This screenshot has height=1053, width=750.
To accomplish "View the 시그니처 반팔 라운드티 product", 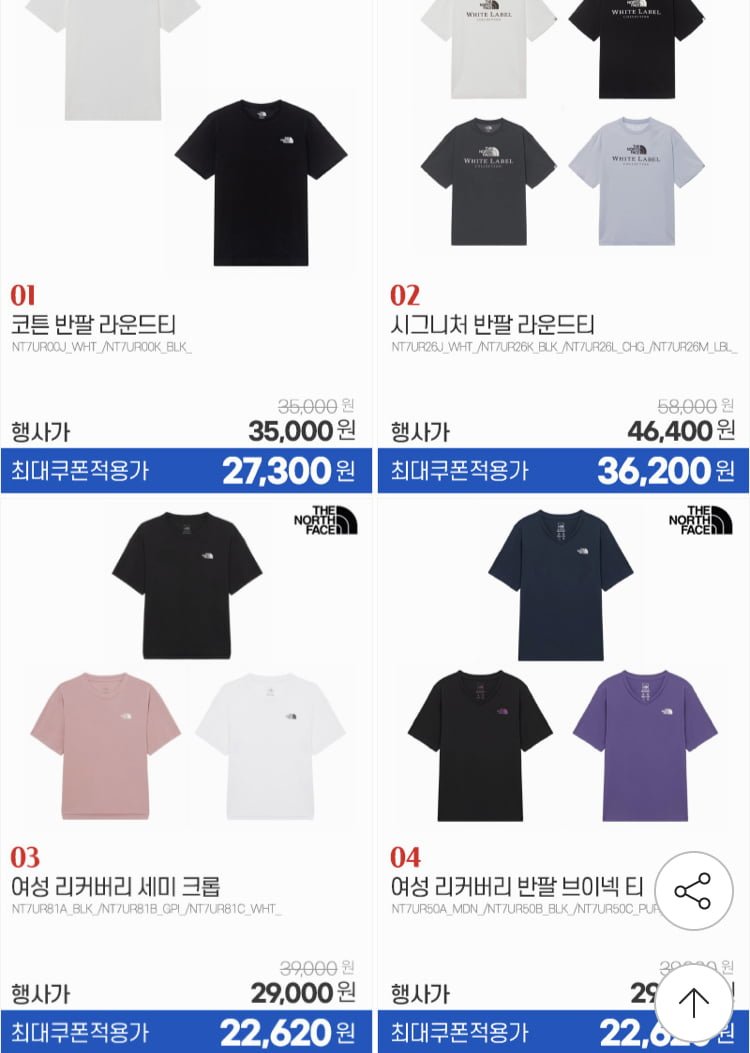I will (492, 325).
